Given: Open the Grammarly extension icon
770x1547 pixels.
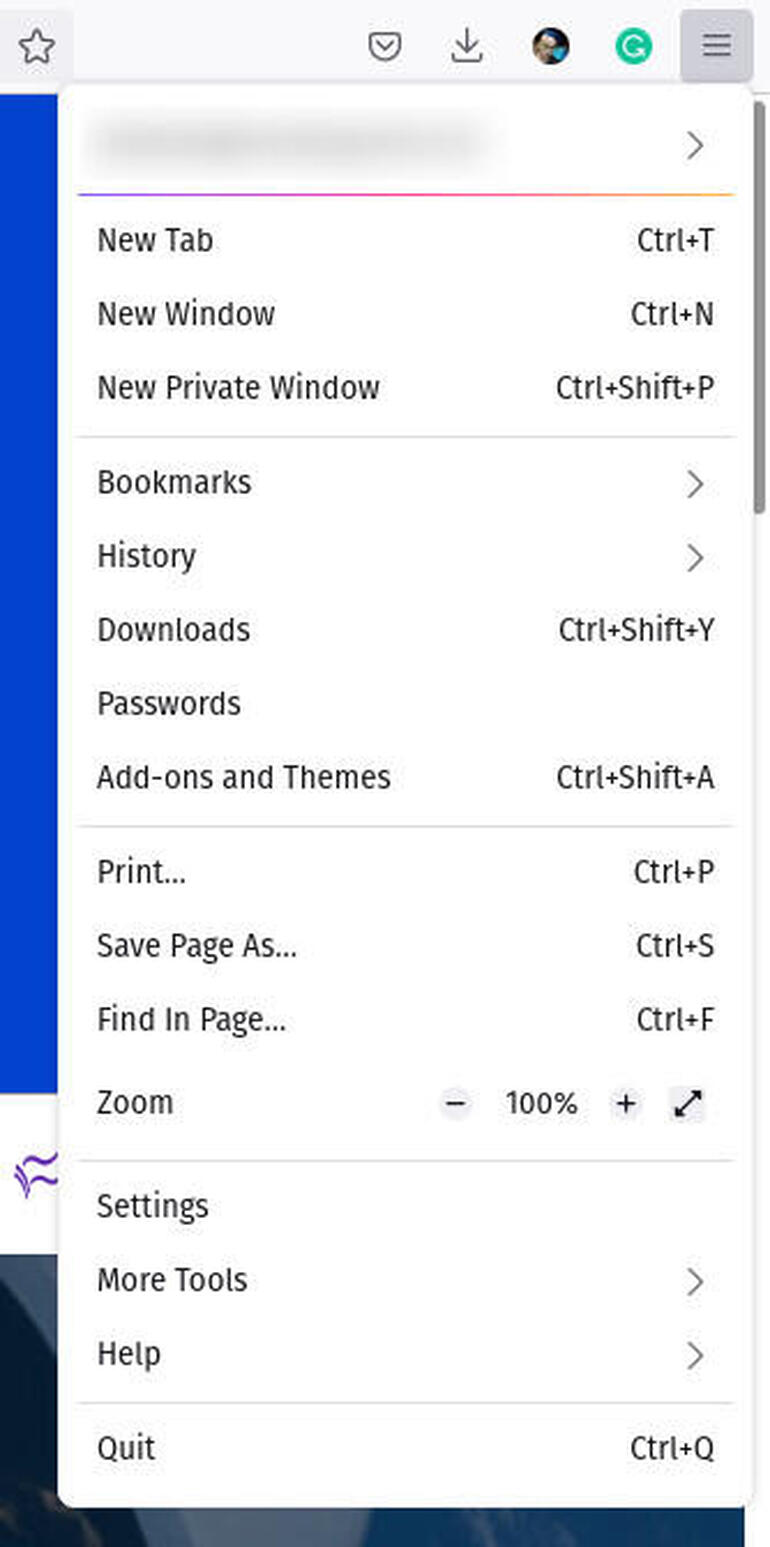Looking at the screenshot, I should [x=633, y=46].
